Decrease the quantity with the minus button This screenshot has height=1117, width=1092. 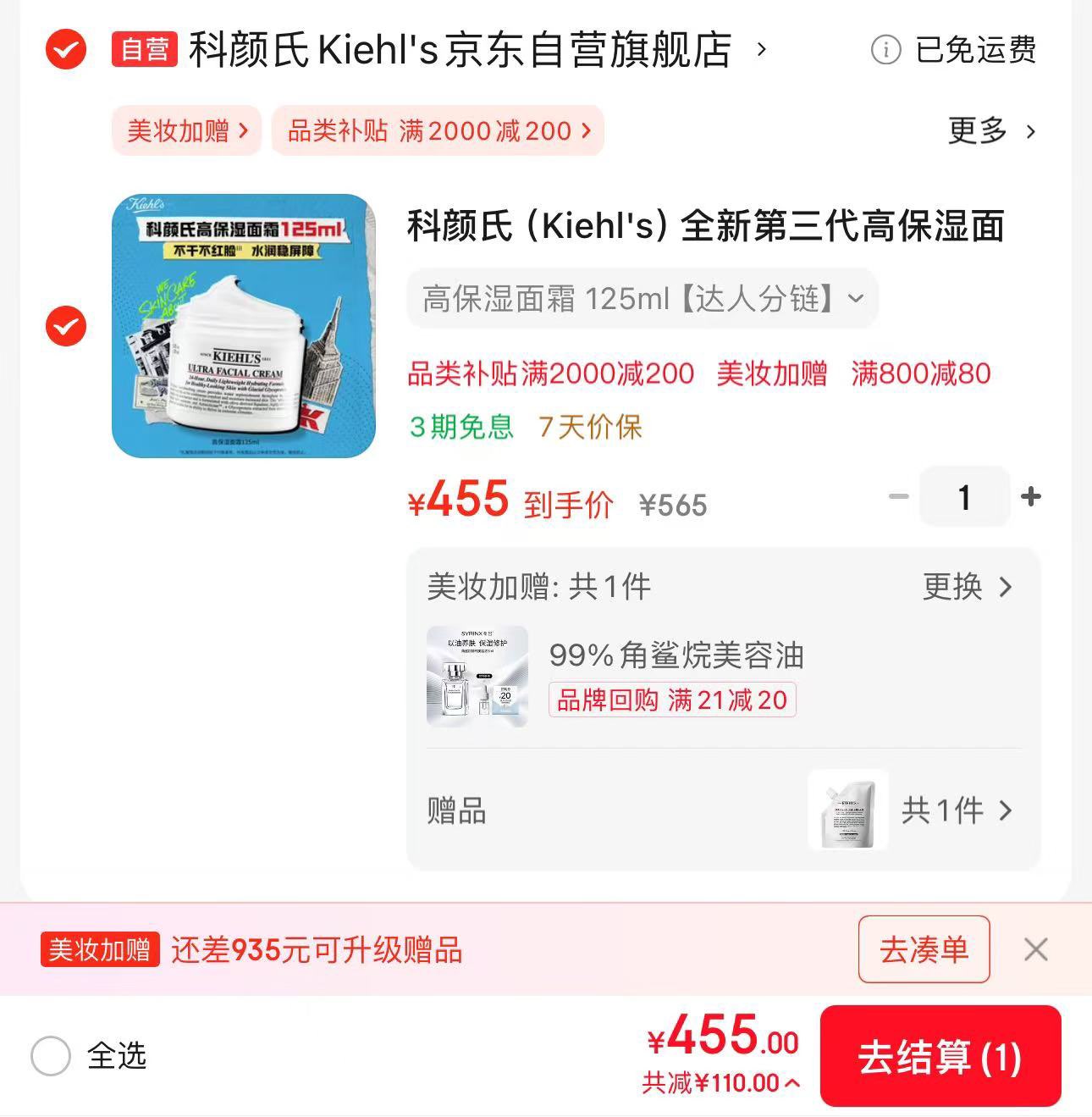click(x=898, y=496)
